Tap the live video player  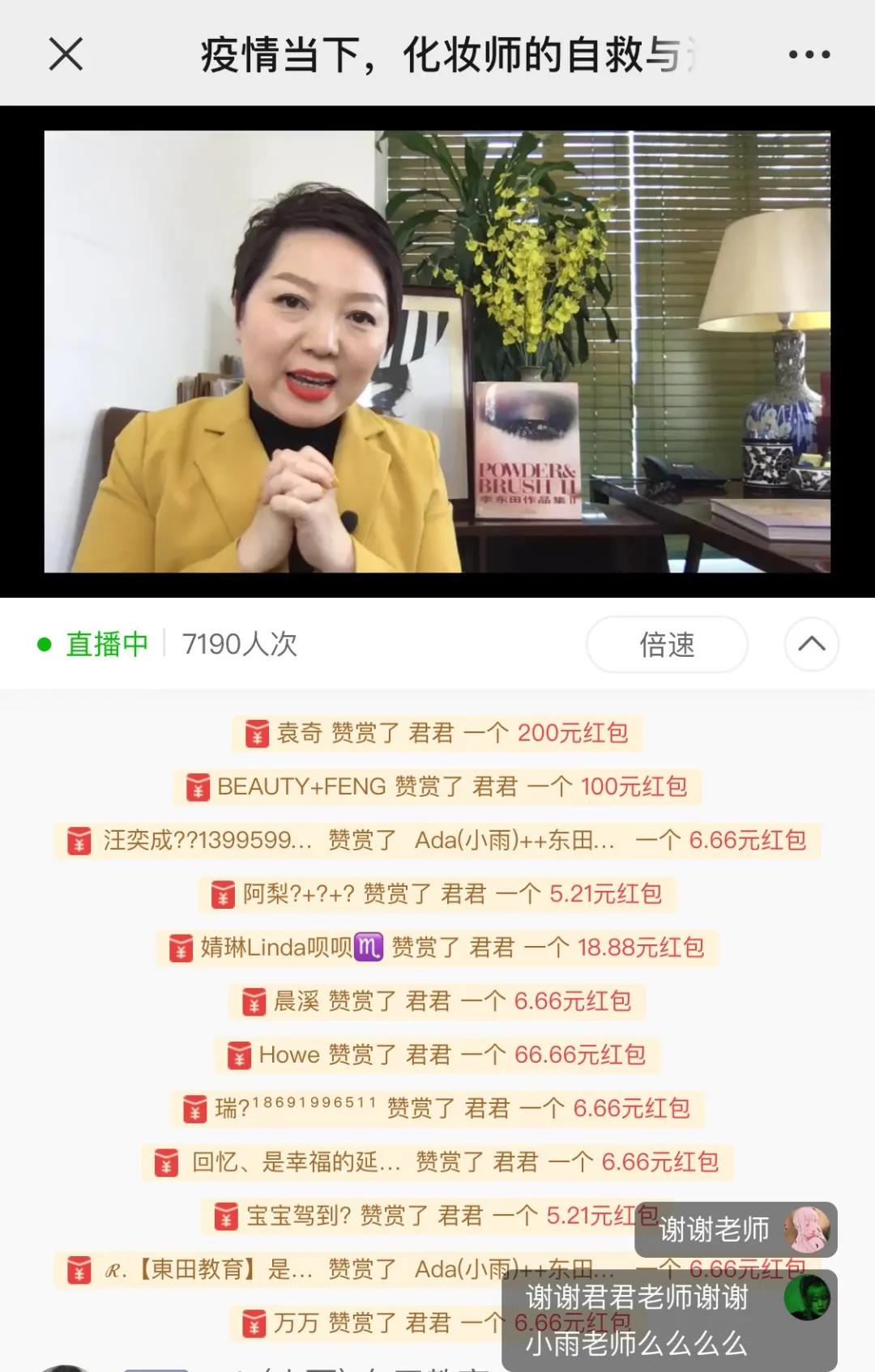(x=437, y=352)
